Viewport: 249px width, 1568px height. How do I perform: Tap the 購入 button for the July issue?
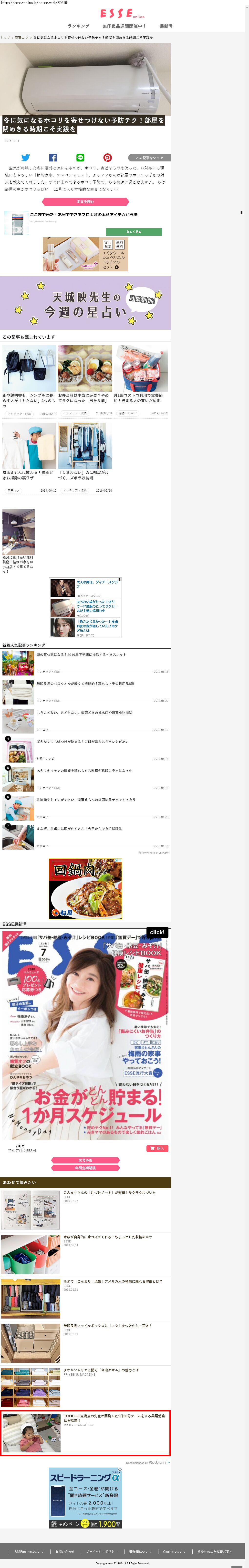[157, 1149]
